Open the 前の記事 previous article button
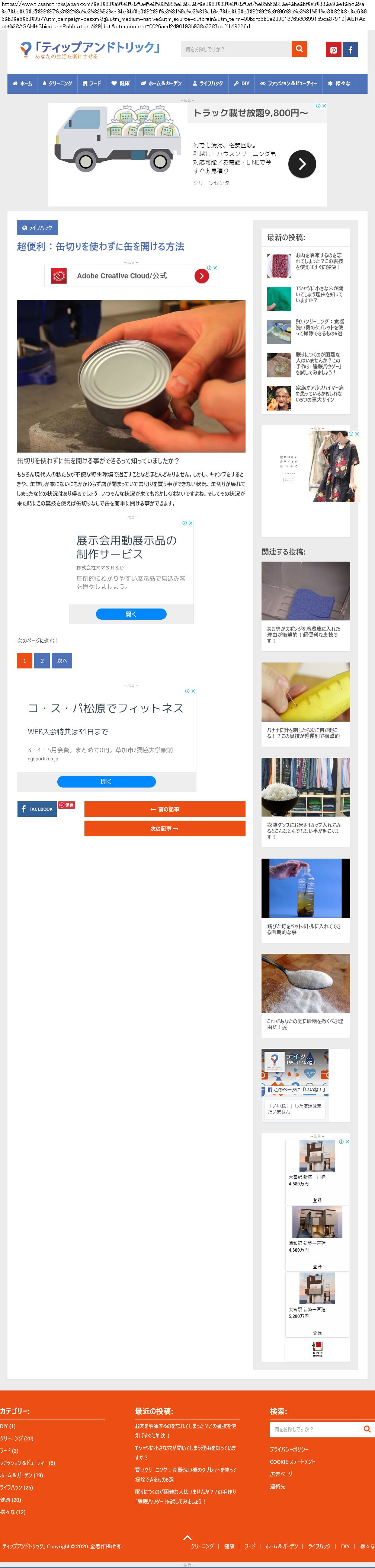Screen dimensions: 375x1568 tap(164, 809)
